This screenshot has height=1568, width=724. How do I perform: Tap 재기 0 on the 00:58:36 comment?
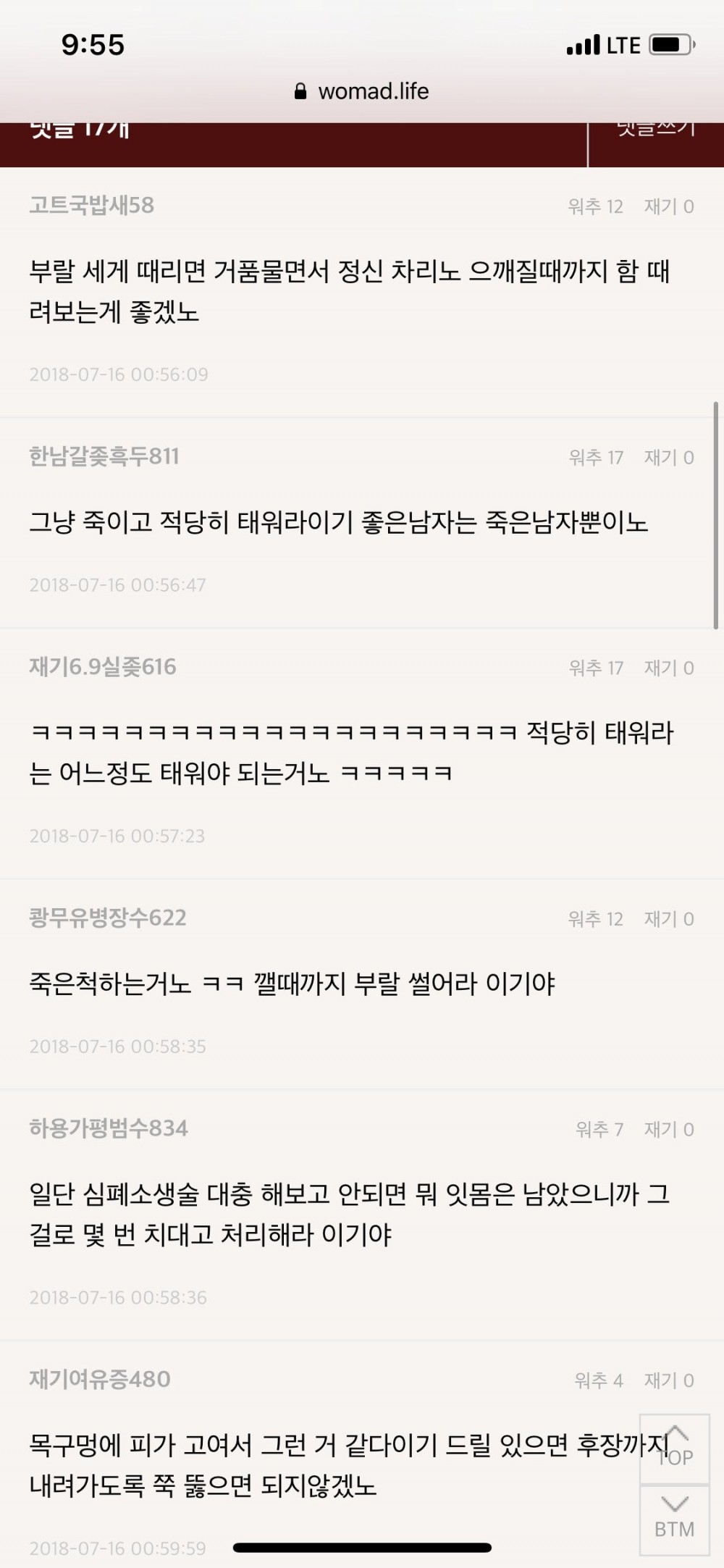669,1129
